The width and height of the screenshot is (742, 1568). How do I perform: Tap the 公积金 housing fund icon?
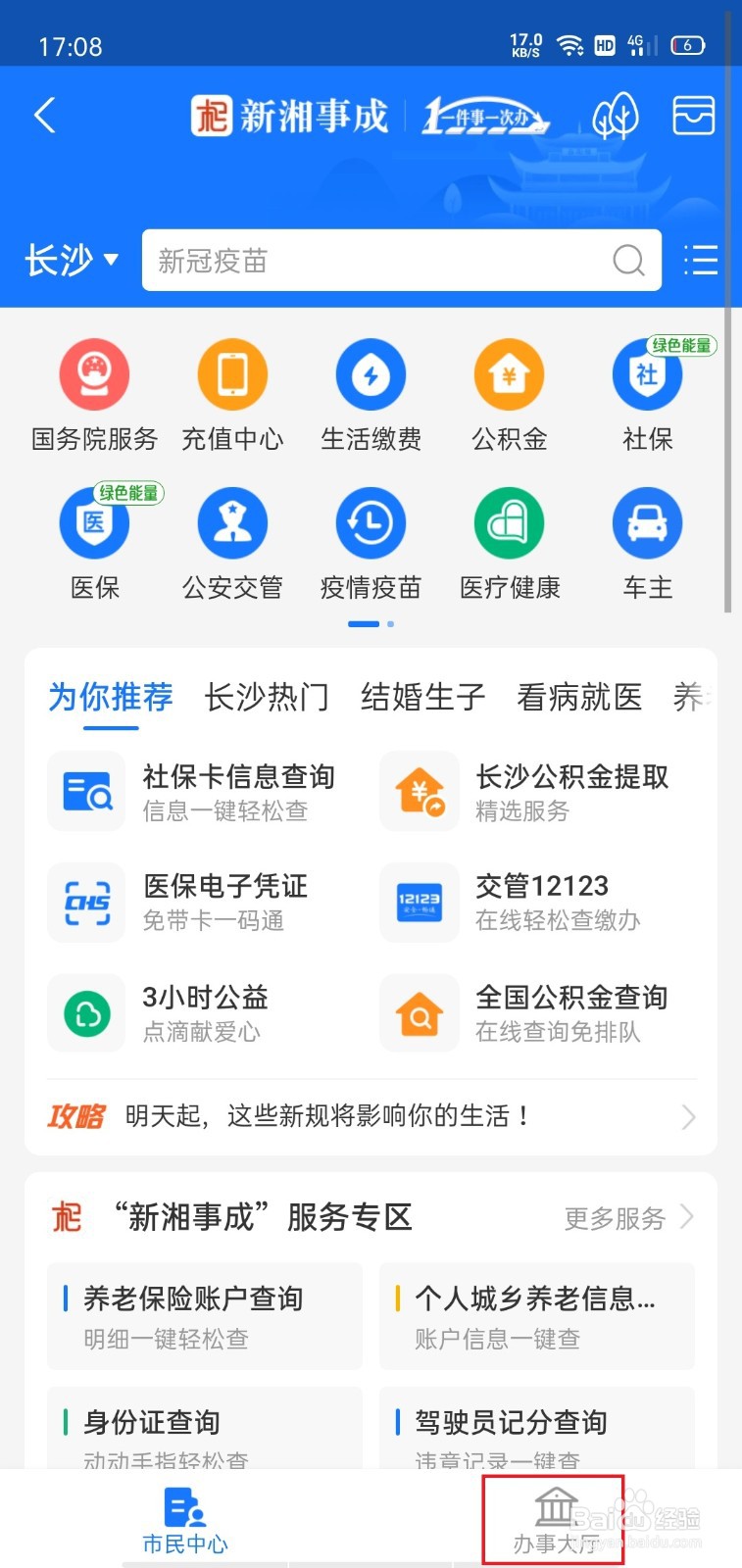coord(509,374)
